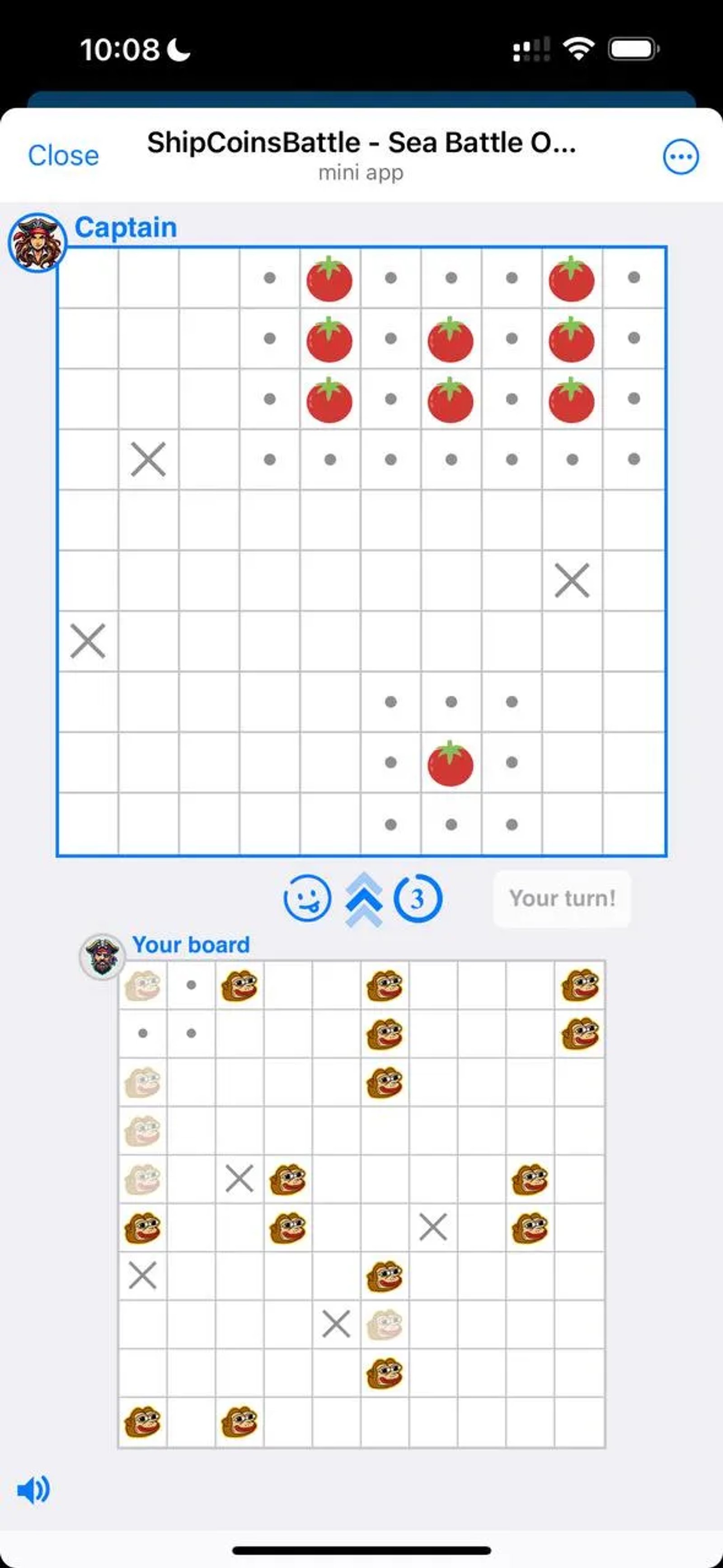Tap your own avatar beside Your board

point(102,957)
